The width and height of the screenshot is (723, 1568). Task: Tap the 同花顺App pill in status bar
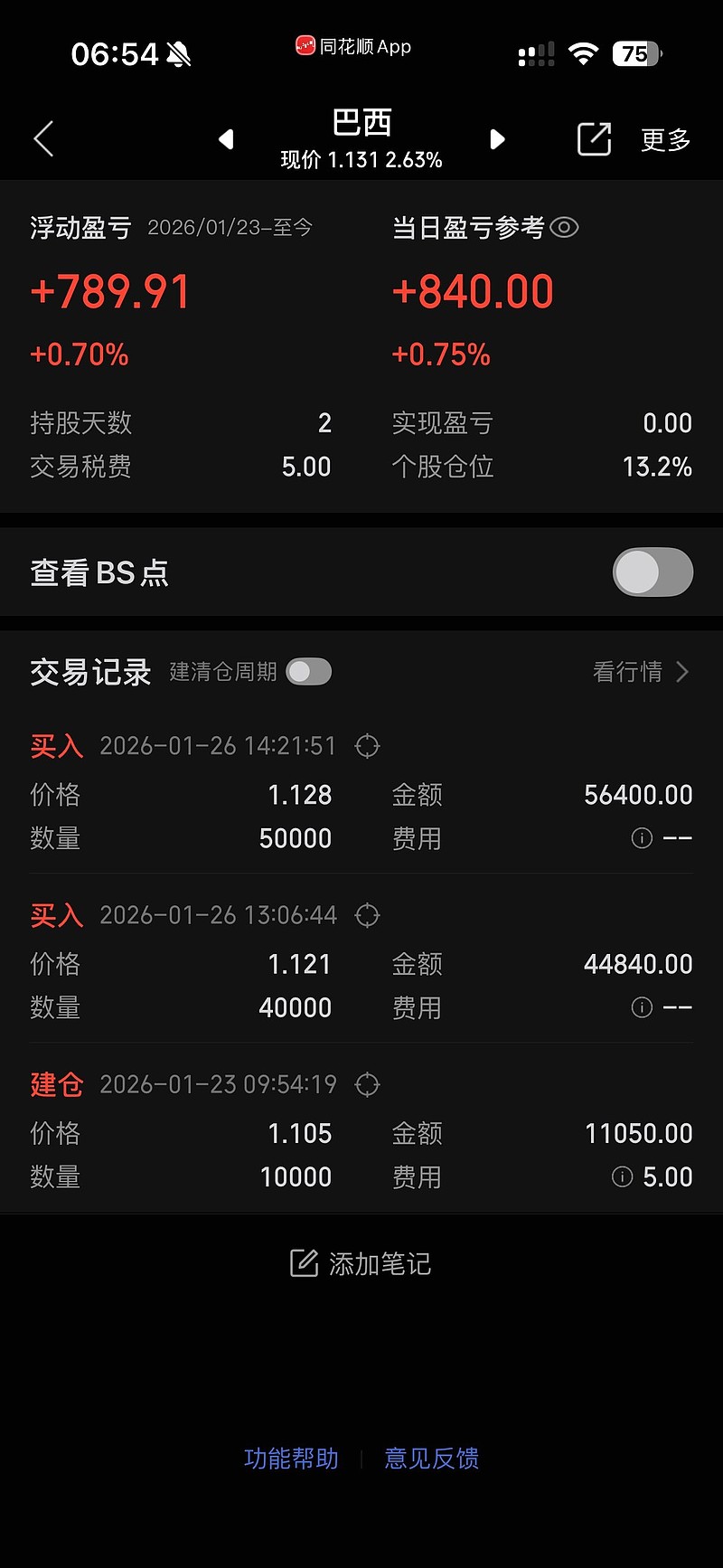(352, 46)
